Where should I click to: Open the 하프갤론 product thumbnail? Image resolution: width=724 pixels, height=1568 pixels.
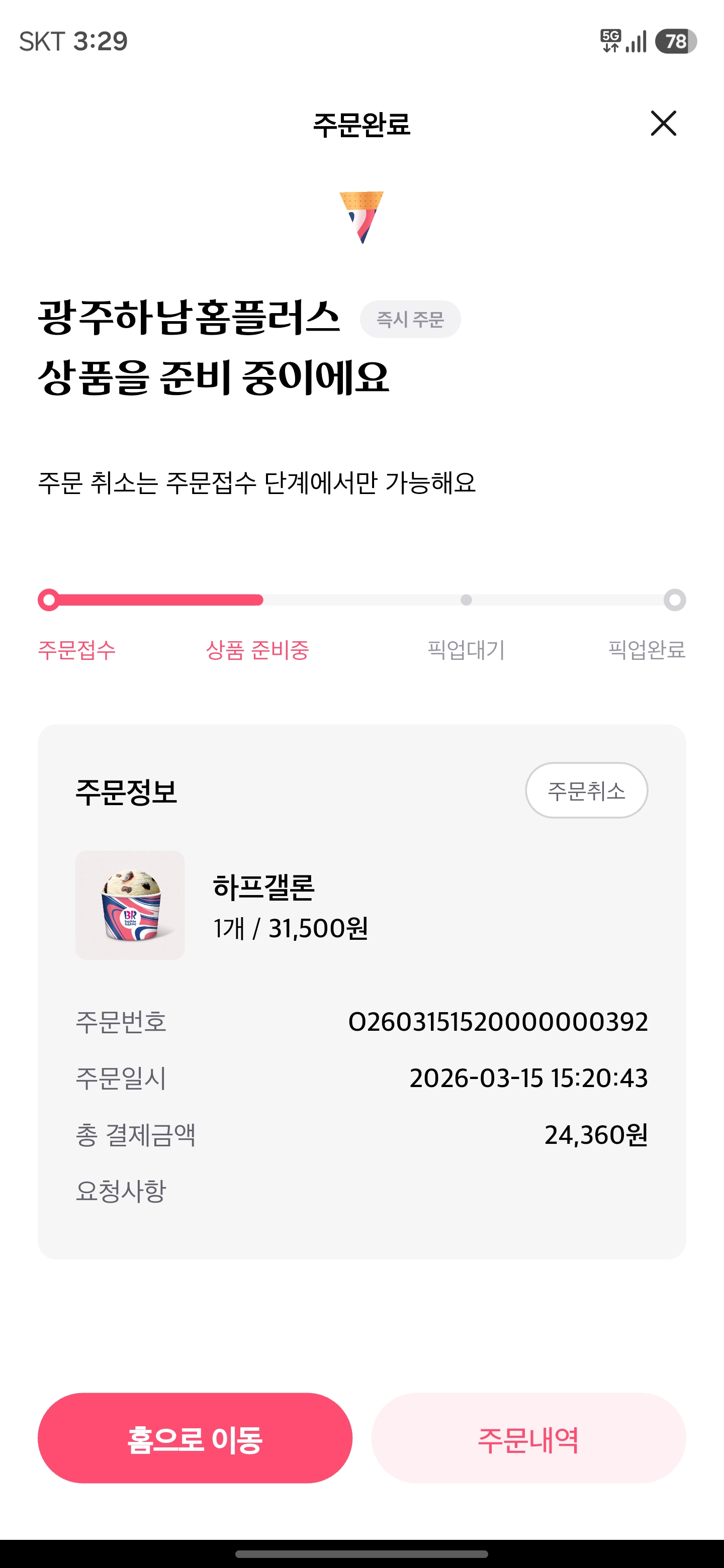[130, 905]
